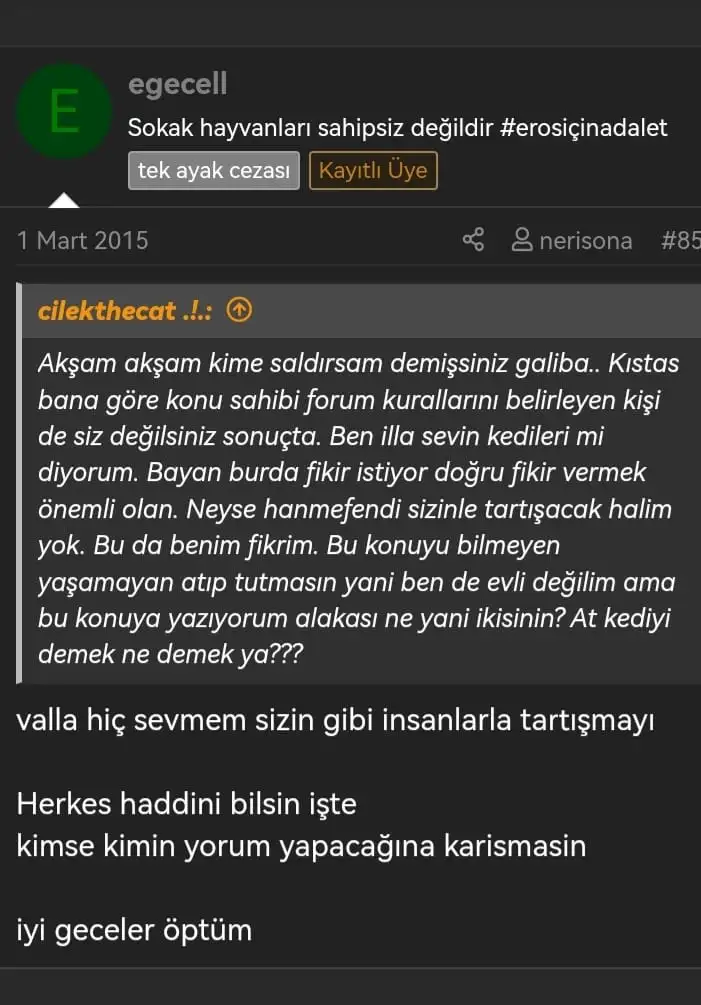Open nerisona user link

click(x=572, y=241)
